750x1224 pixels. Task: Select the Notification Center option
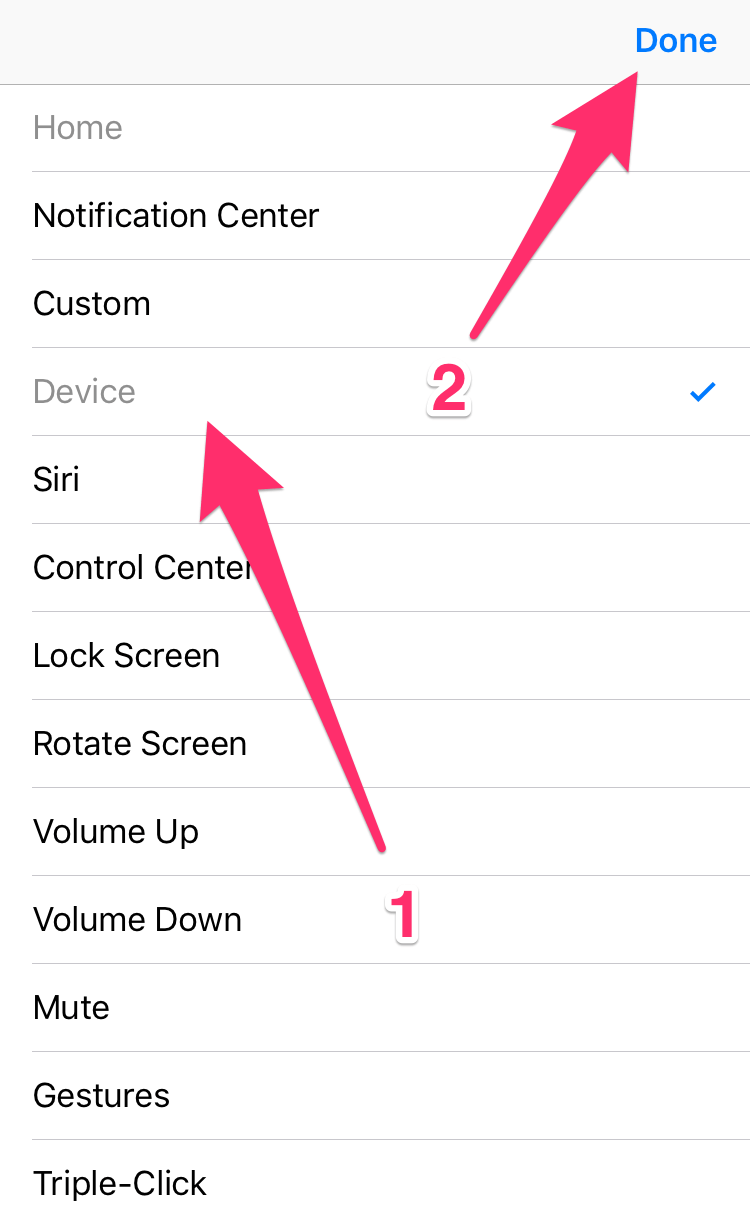(375, 216)
